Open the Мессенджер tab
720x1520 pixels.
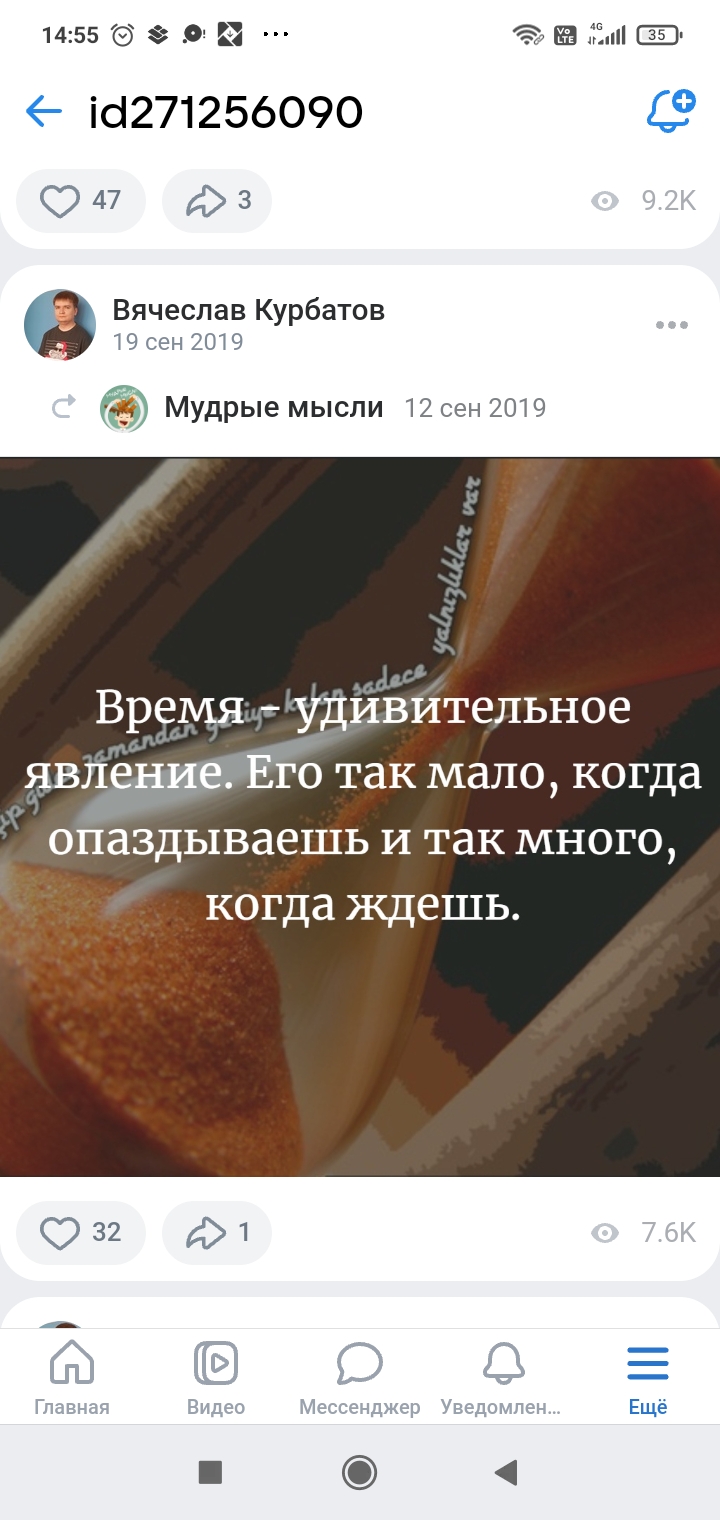(x=360, y=1377)
